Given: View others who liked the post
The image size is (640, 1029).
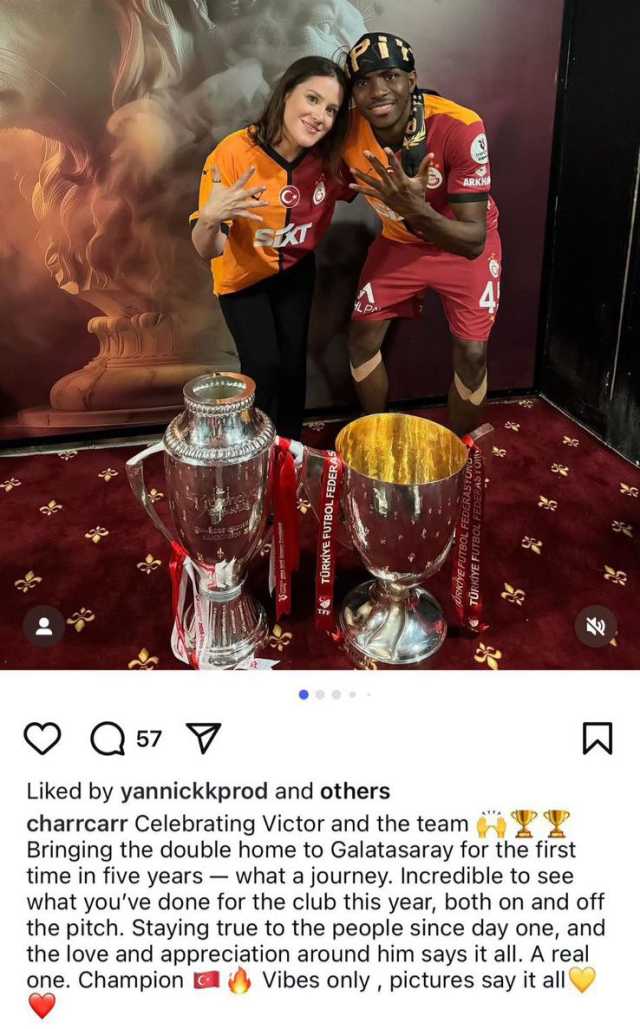Looking at the screenshot, I should 354,791.
